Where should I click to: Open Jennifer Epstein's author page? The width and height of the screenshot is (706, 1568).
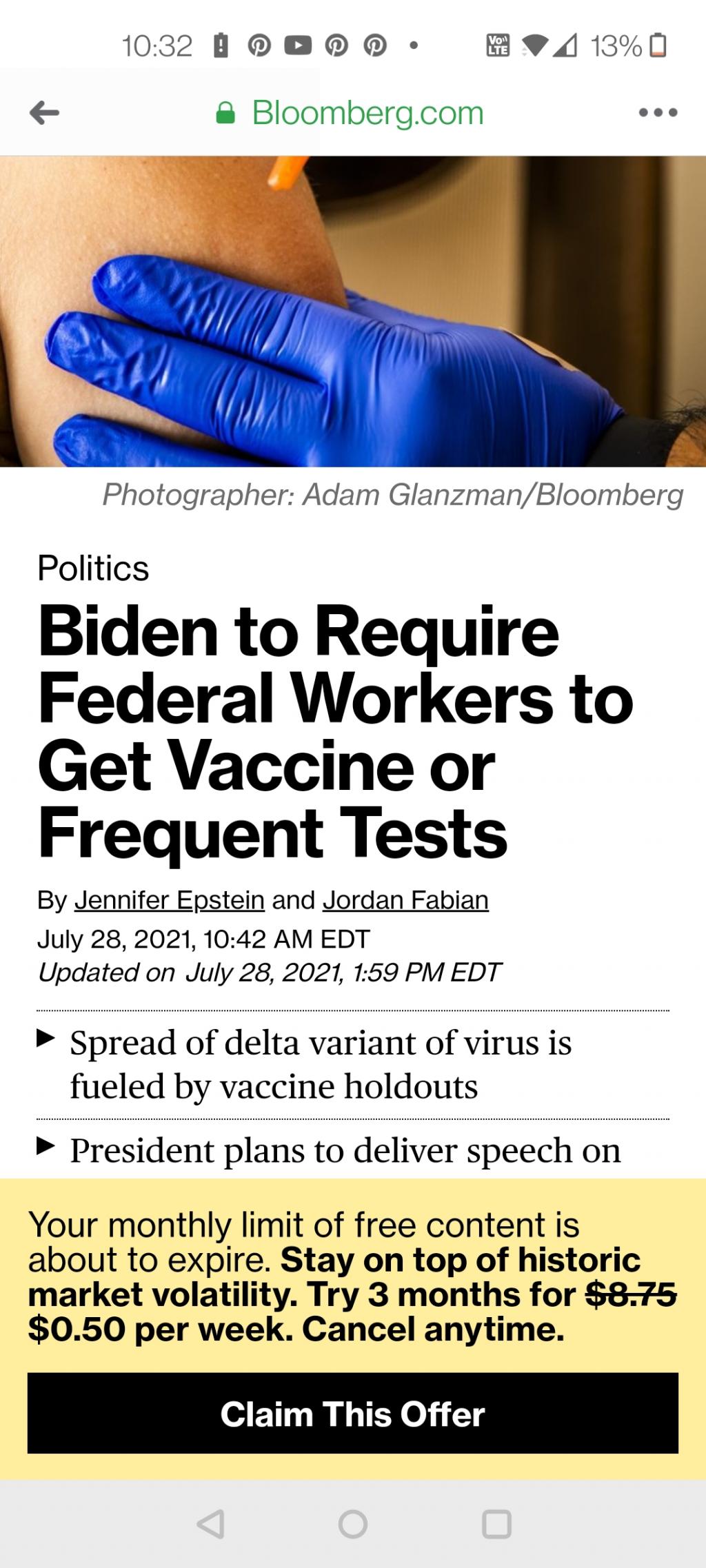(169, 900)
